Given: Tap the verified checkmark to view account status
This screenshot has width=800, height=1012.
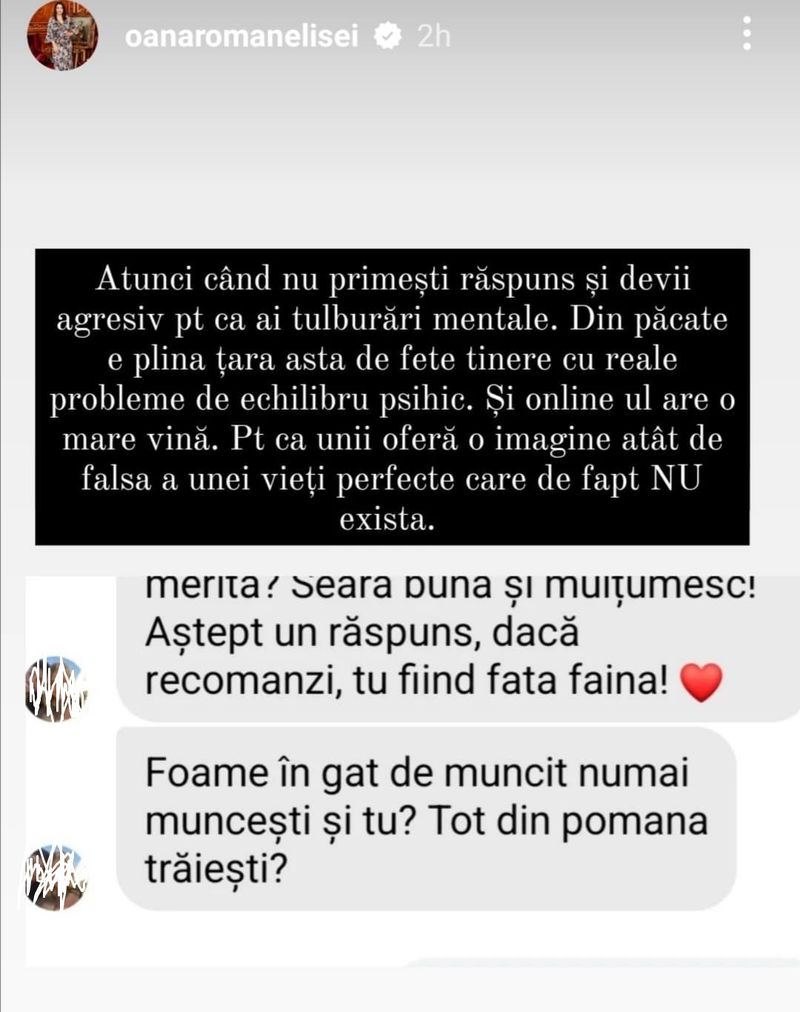Looking at the screenshot, I should (x=385, y=33).
